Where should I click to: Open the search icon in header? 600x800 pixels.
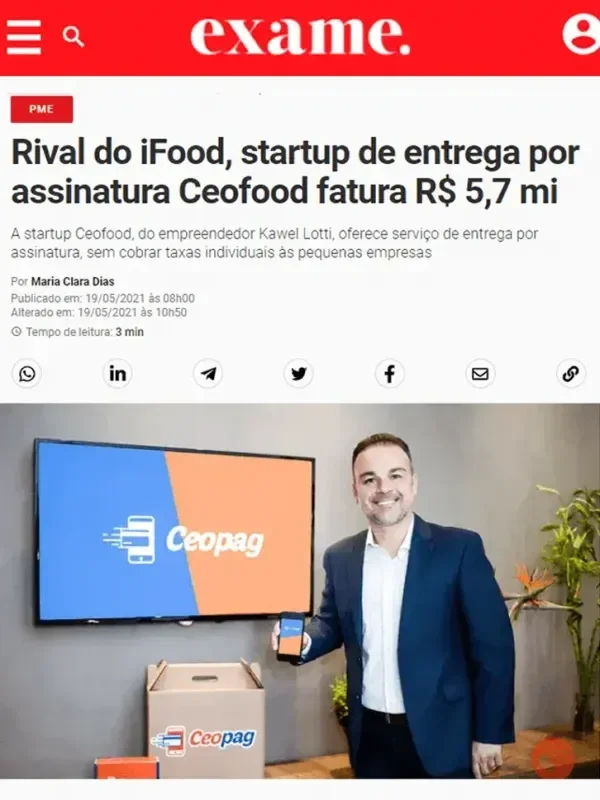pos(72,37)
